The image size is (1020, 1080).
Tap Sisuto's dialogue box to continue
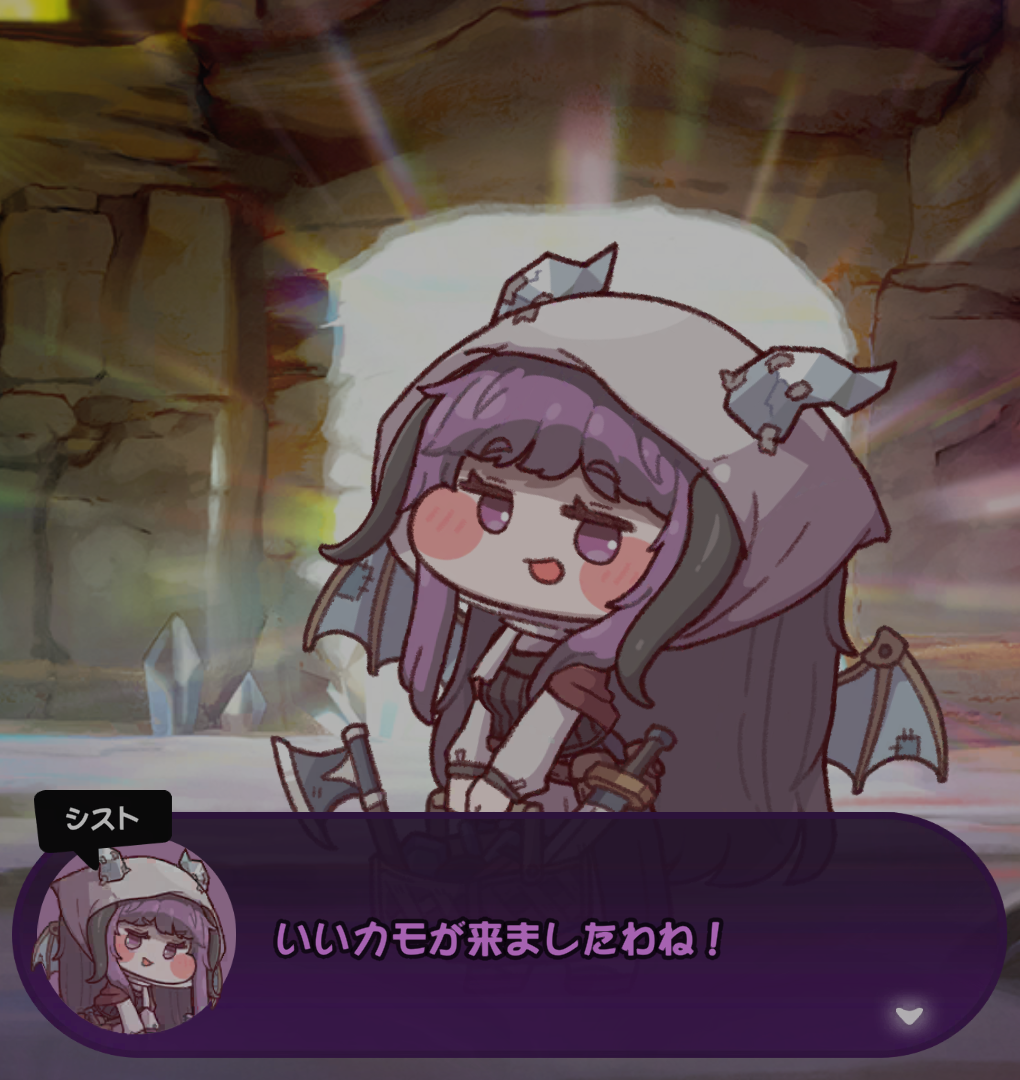point(510,935)
